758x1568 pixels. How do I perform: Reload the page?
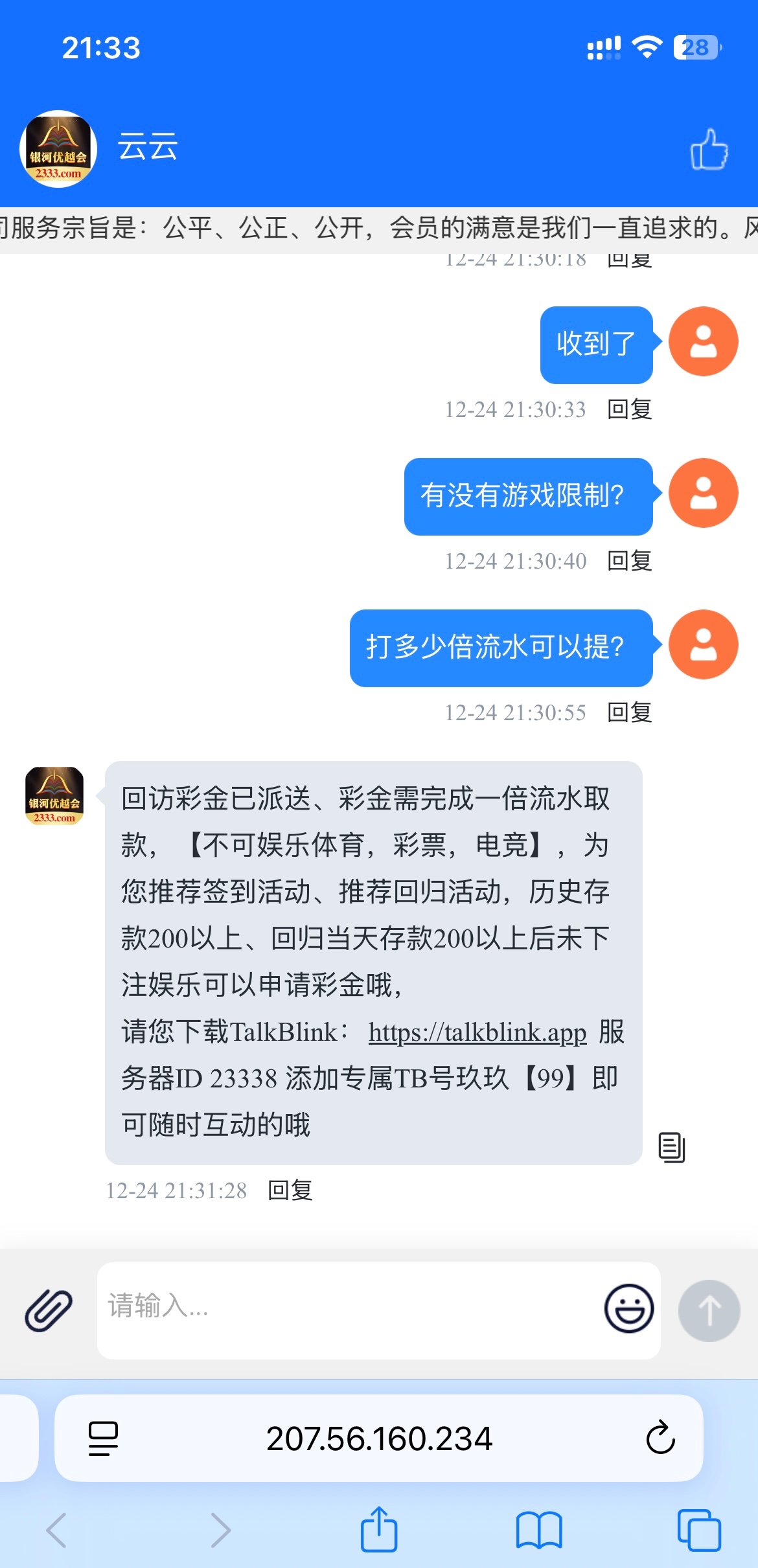click(660, 1438)
